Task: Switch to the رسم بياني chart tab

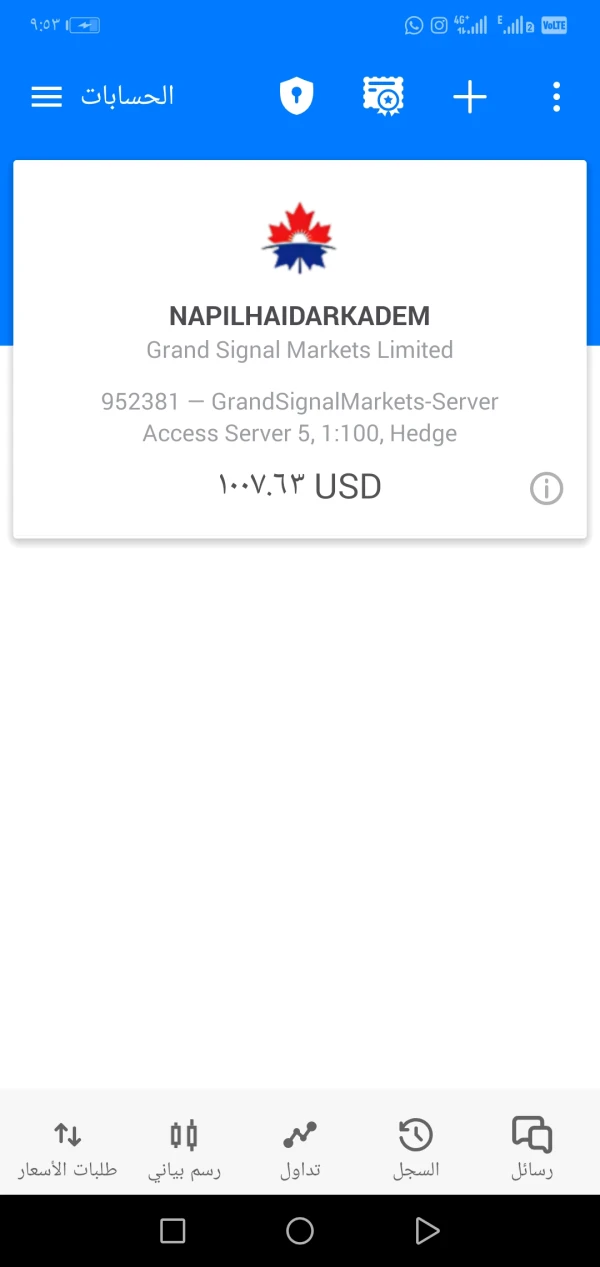Action: [184, 1147]
